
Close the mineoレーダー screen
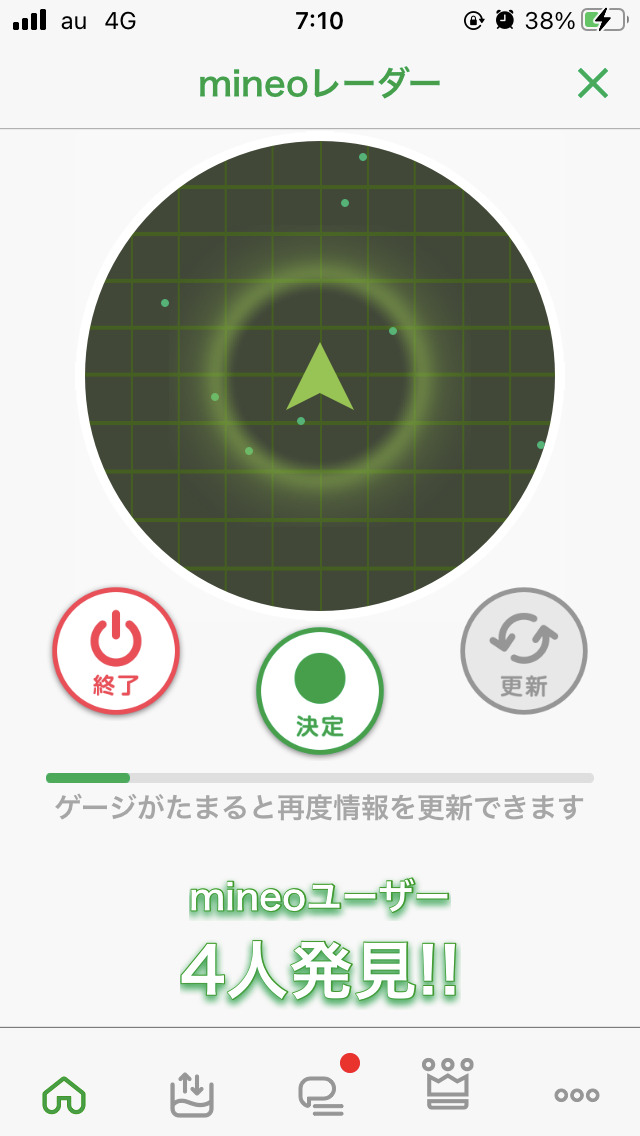(593, 84)
